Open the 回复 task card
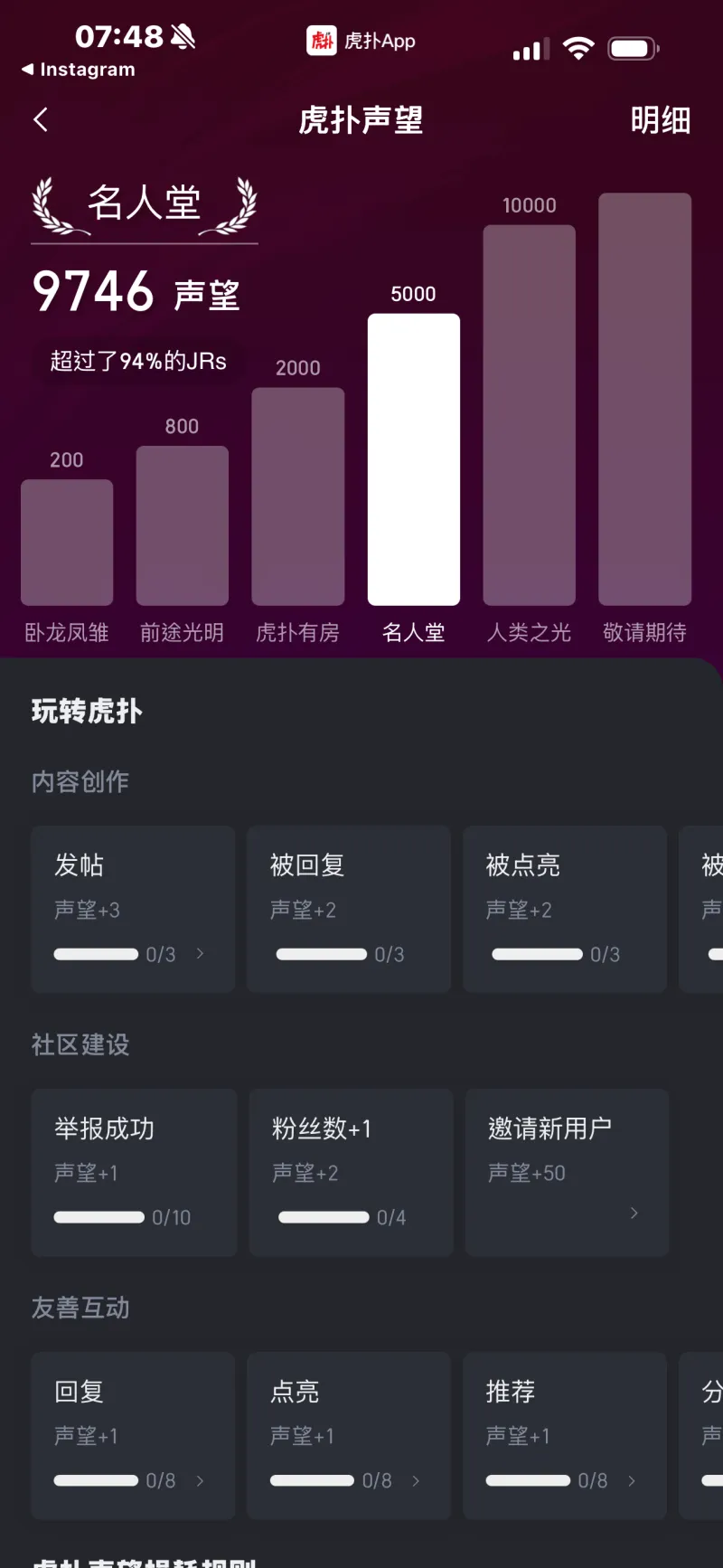723x1568 pixels. (x=133, y=1434)
